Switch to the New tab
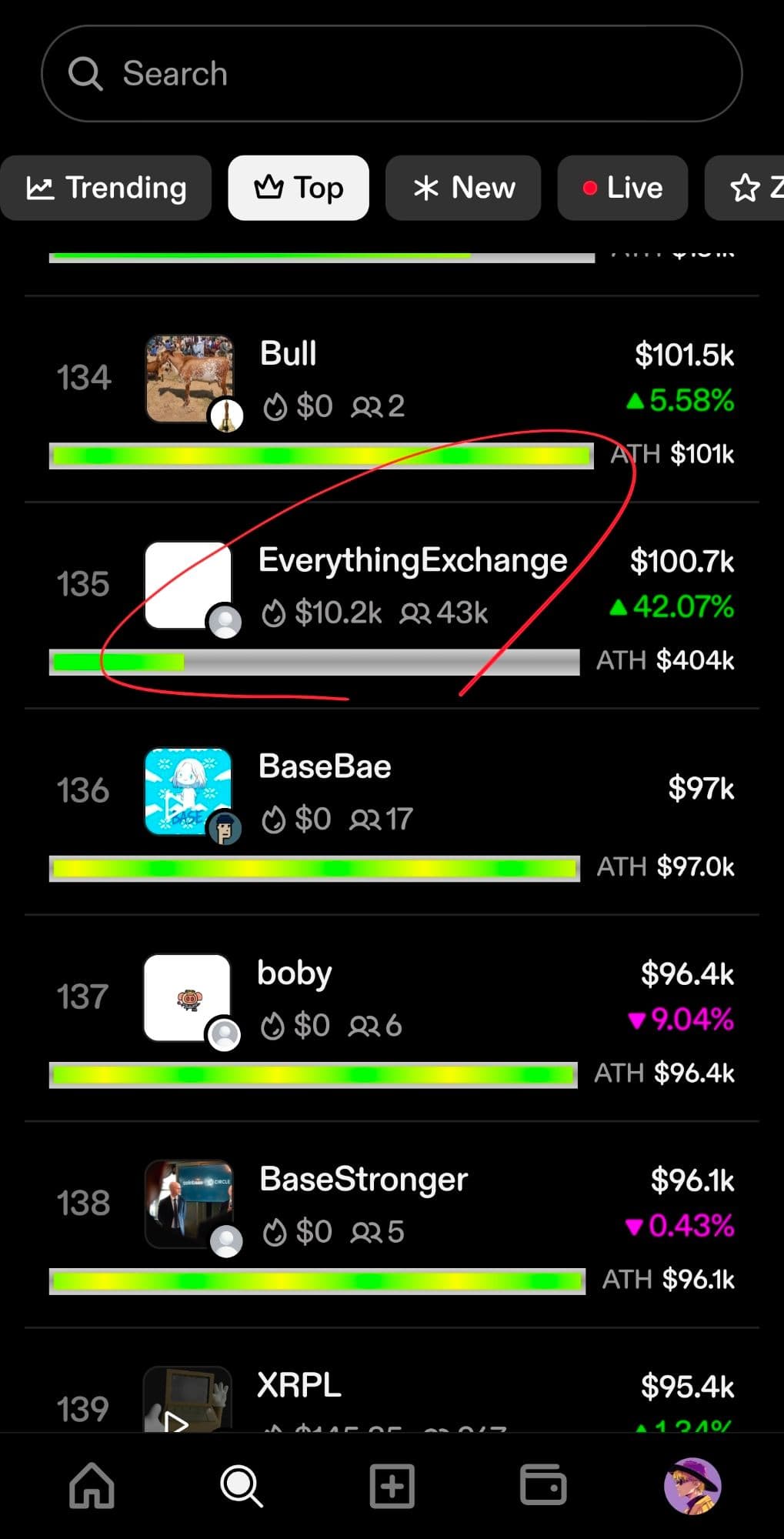The height and width of the screenshot is (1539, 784). (x=463, y=188)
